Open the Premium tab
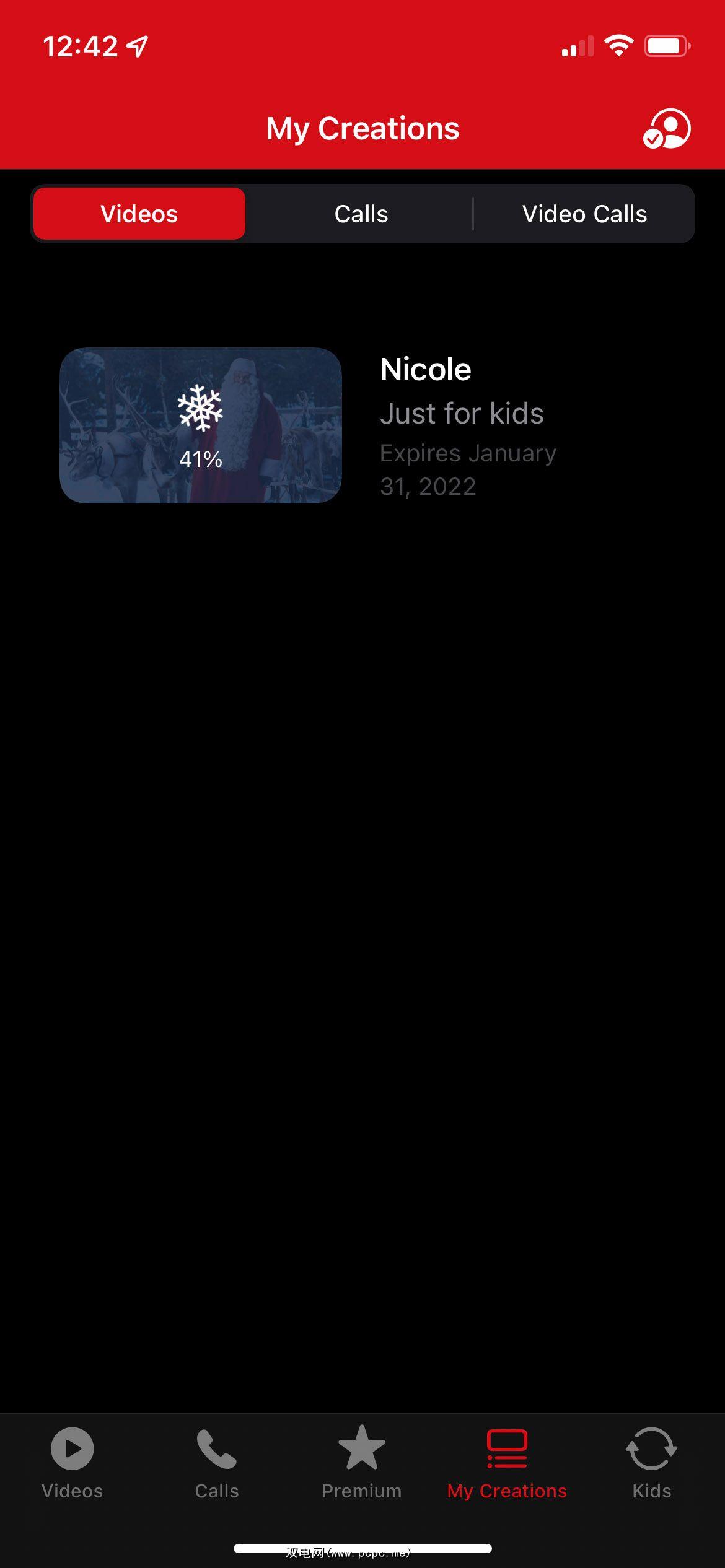The image size is (725, 1568). (362, 1463)
